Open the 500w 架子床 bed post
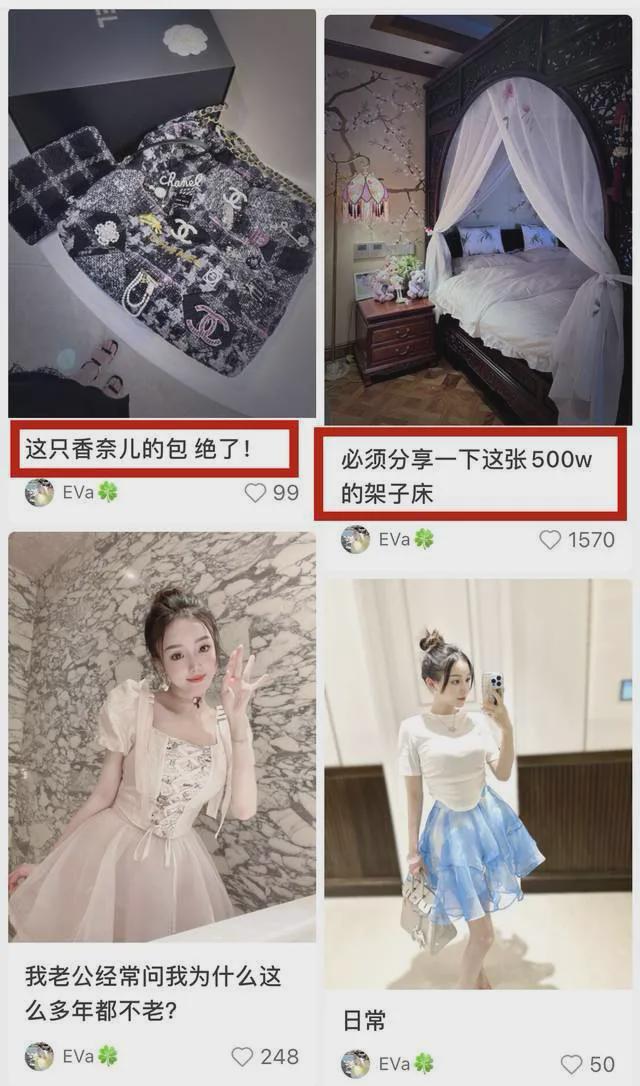640x1086 pixels. pyautogui.click(x=476, y=220)
